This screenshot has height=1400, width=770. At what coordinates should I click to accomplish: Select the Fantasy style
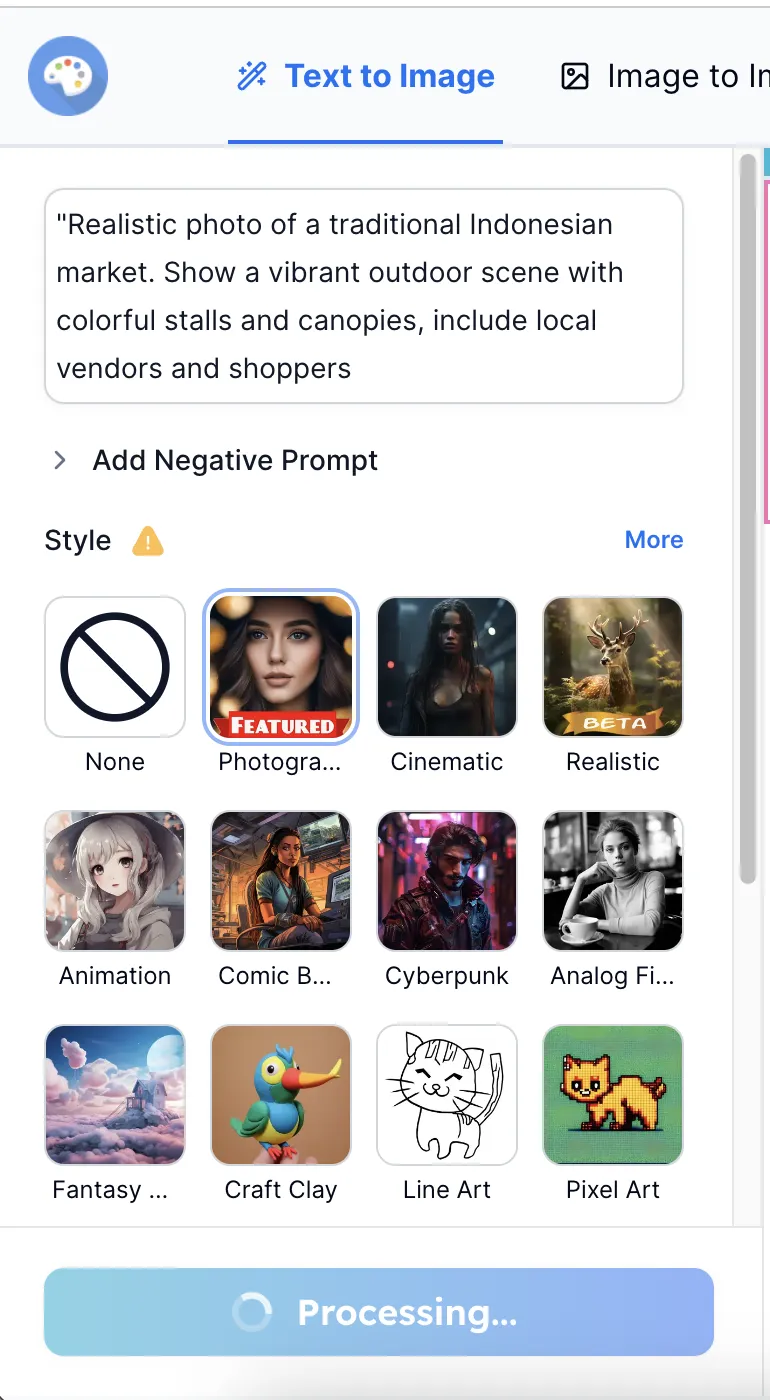(x=115, y=1095)
